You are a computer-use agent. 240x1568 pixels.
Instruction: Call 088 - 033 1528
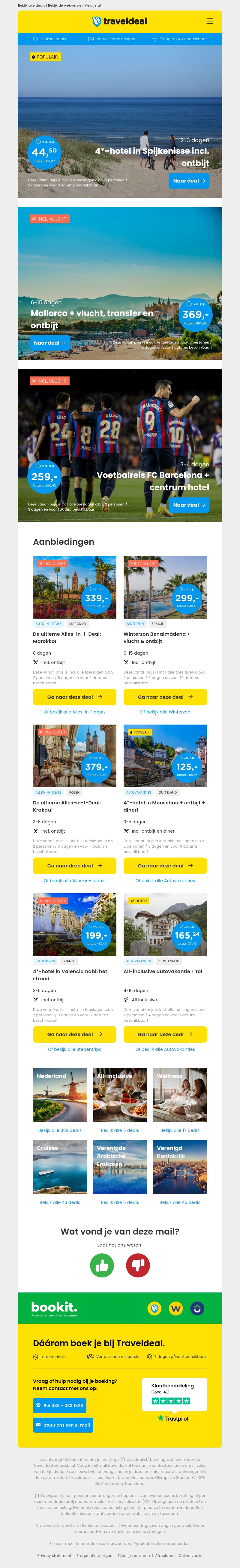(x=60, y=1406)
